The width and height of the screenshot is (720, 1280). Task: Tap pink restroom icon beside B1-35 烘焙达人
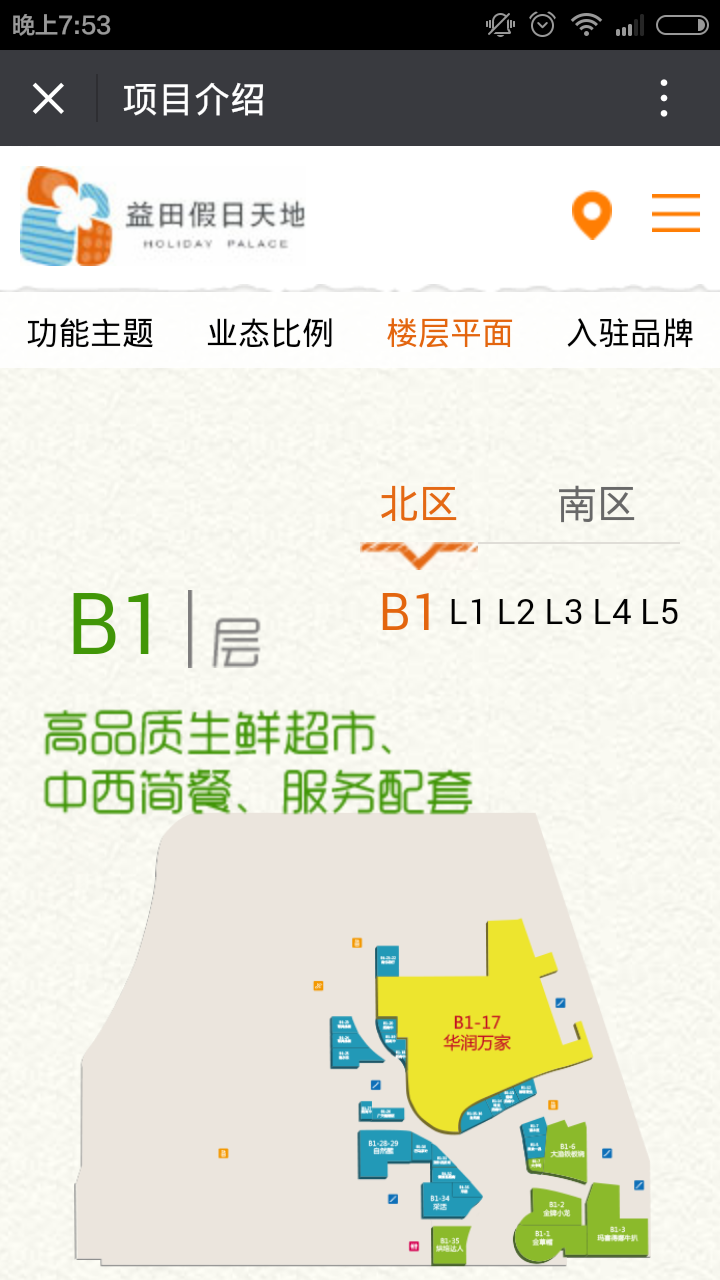click(x=415, y=1246)
